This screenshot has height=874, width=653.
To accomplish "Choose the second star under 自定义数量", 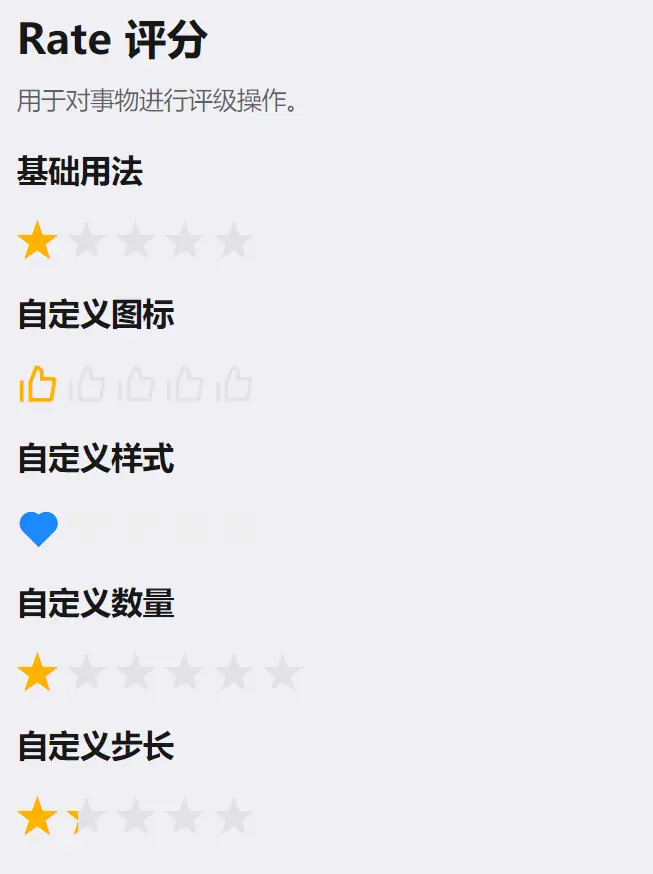I will (x=87, y=673).
